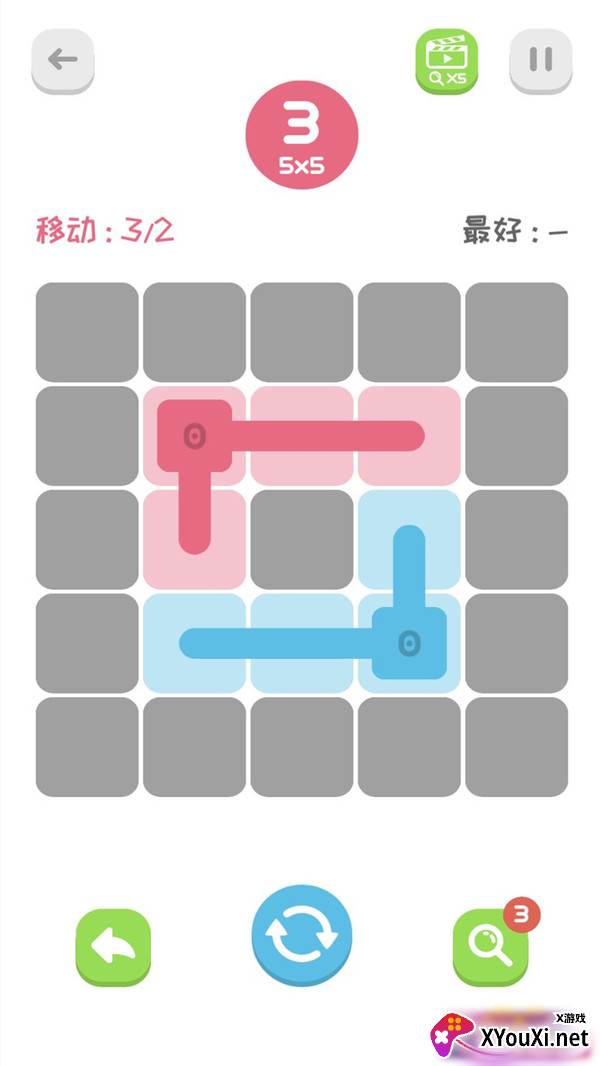Tap the blue node with zero
Viewport: 600px width, 1066px height.
pyautogui.click(x=409, y=643)
